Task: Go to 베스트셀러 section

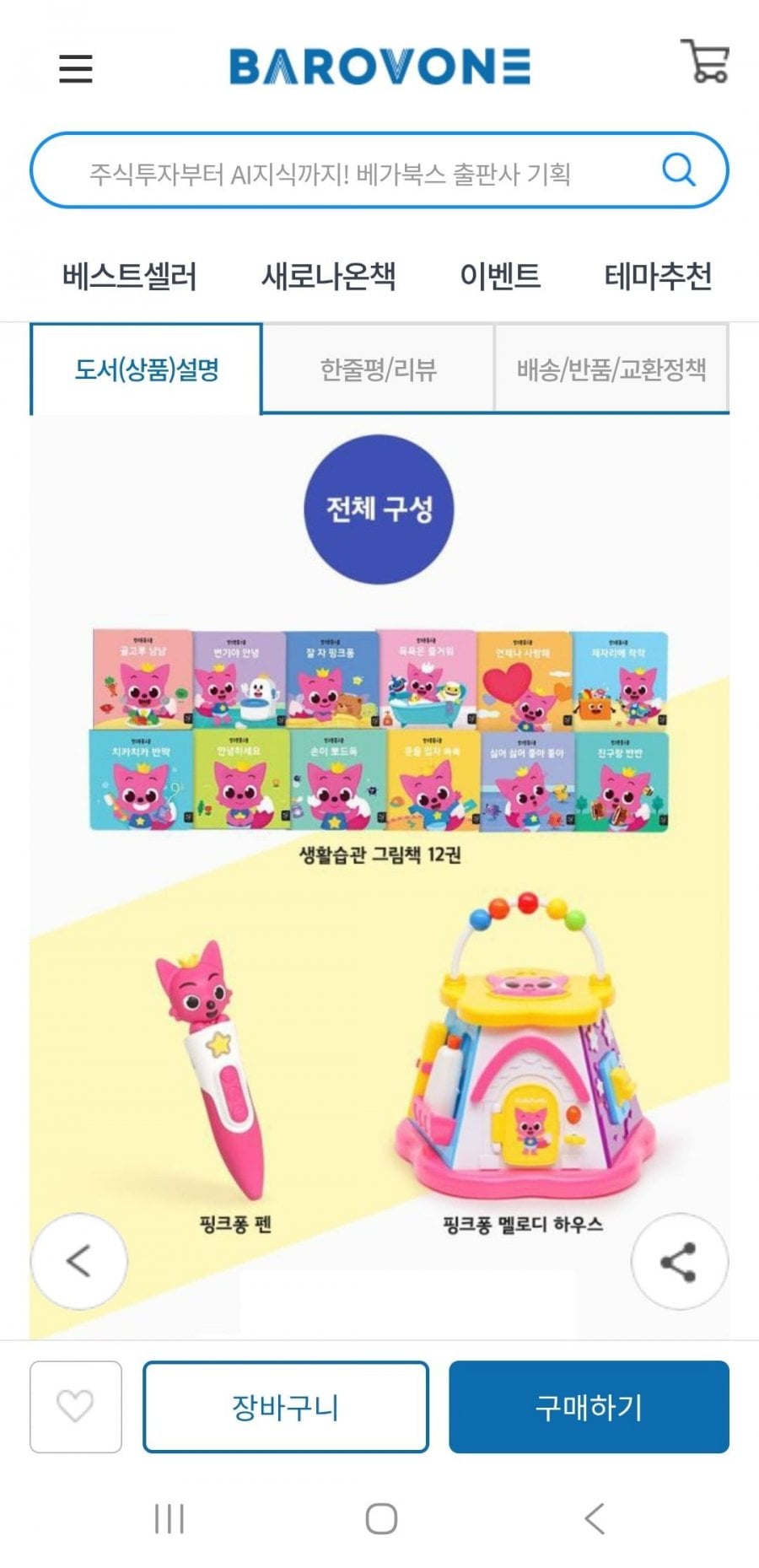Action: (x=129, y=276)
